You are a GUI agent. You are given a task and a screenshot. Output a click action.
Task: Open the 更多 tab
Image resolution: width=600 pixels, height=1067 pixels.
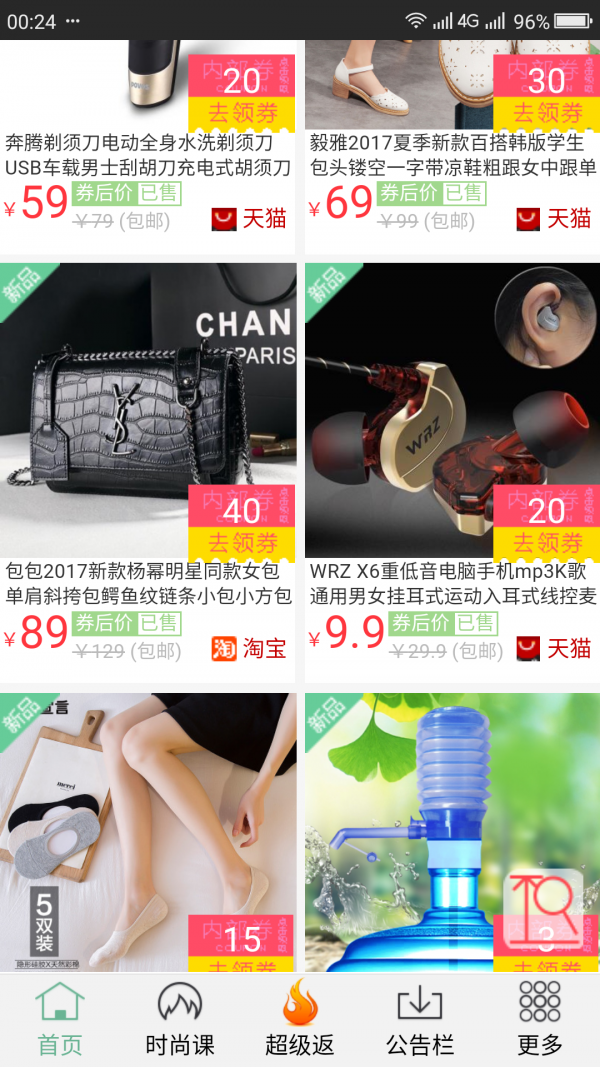(x=540, y=1018)
